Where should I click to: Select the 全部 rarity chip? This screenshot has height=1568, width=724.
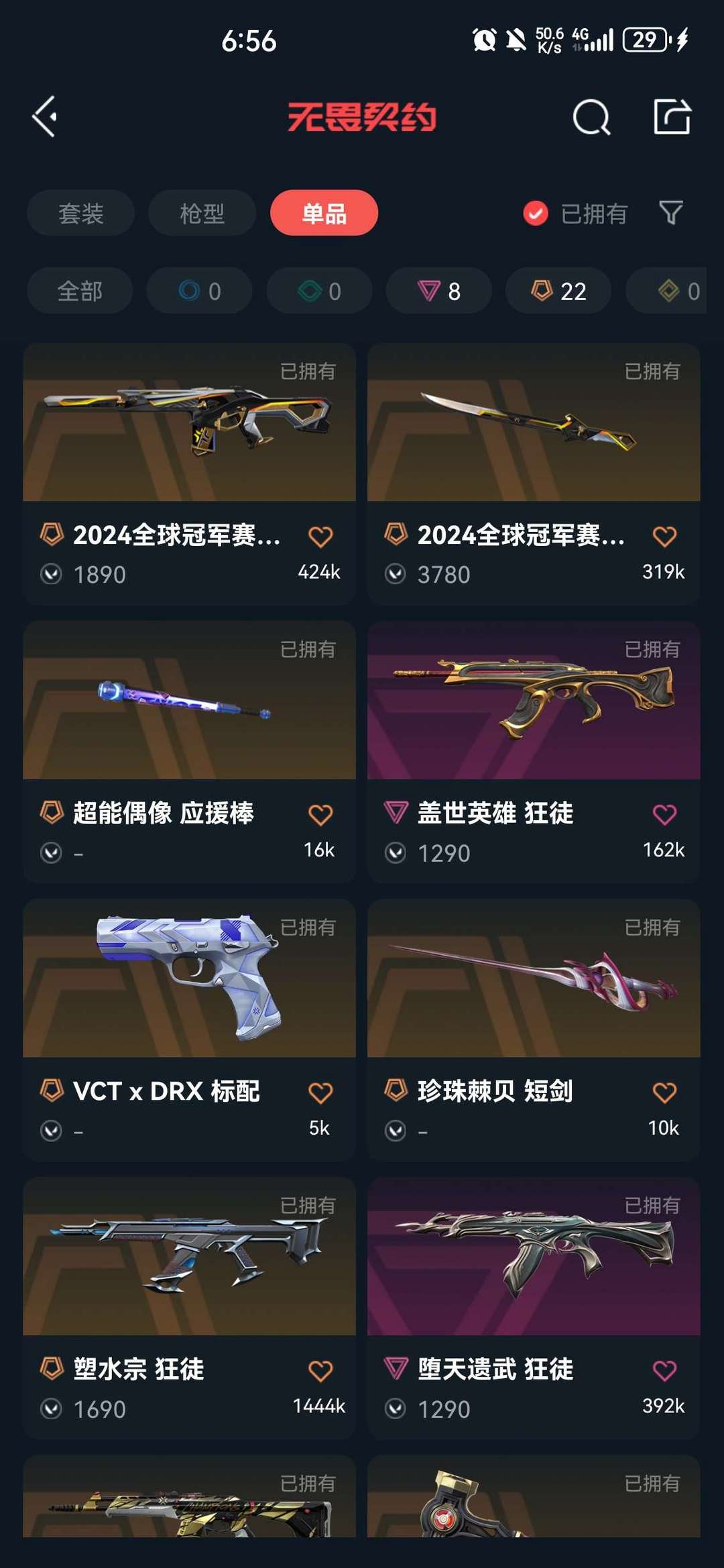[x=80, y=291]
